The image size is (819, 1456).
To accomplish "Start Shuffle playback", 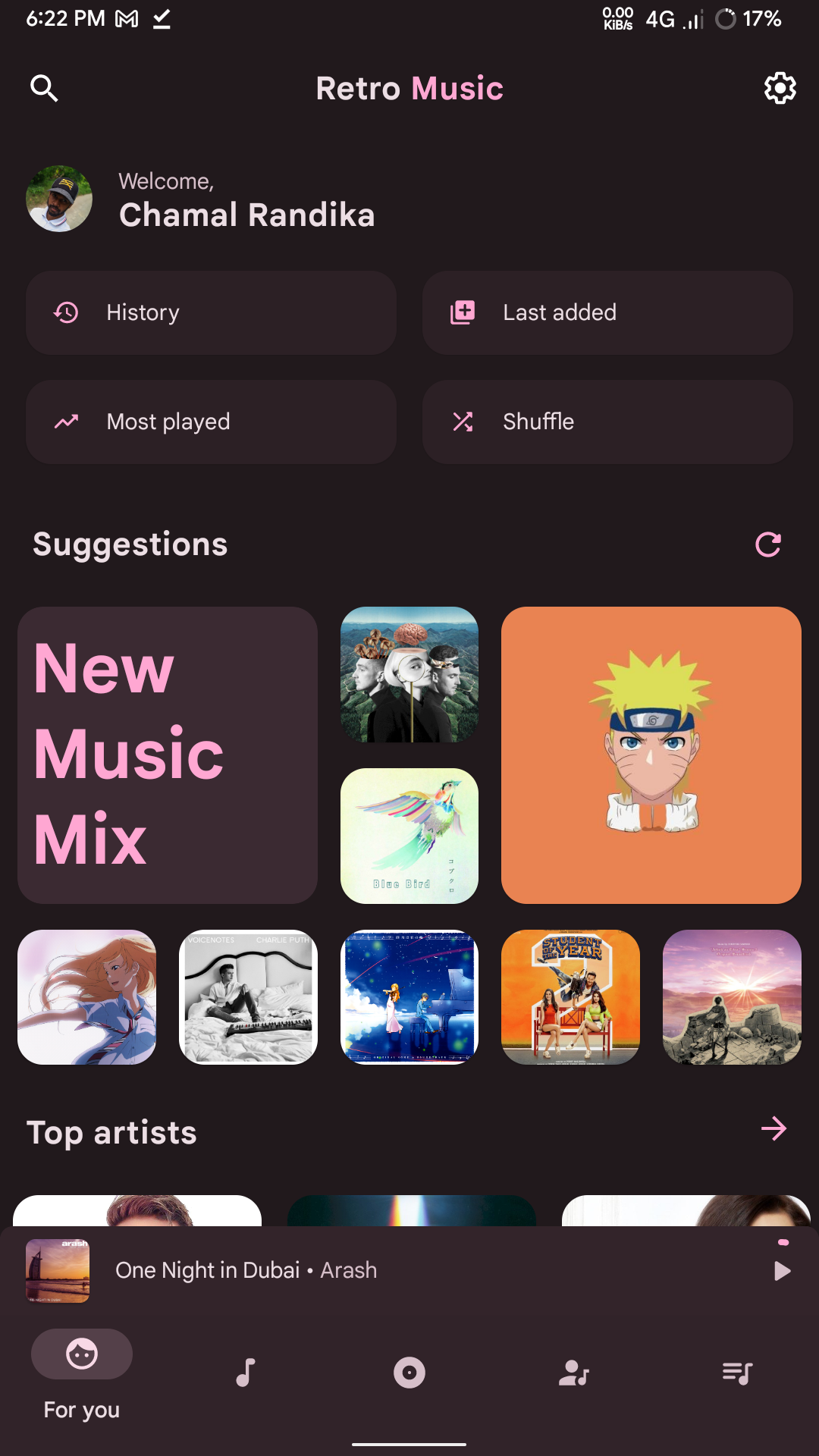I will coord(607,422).
